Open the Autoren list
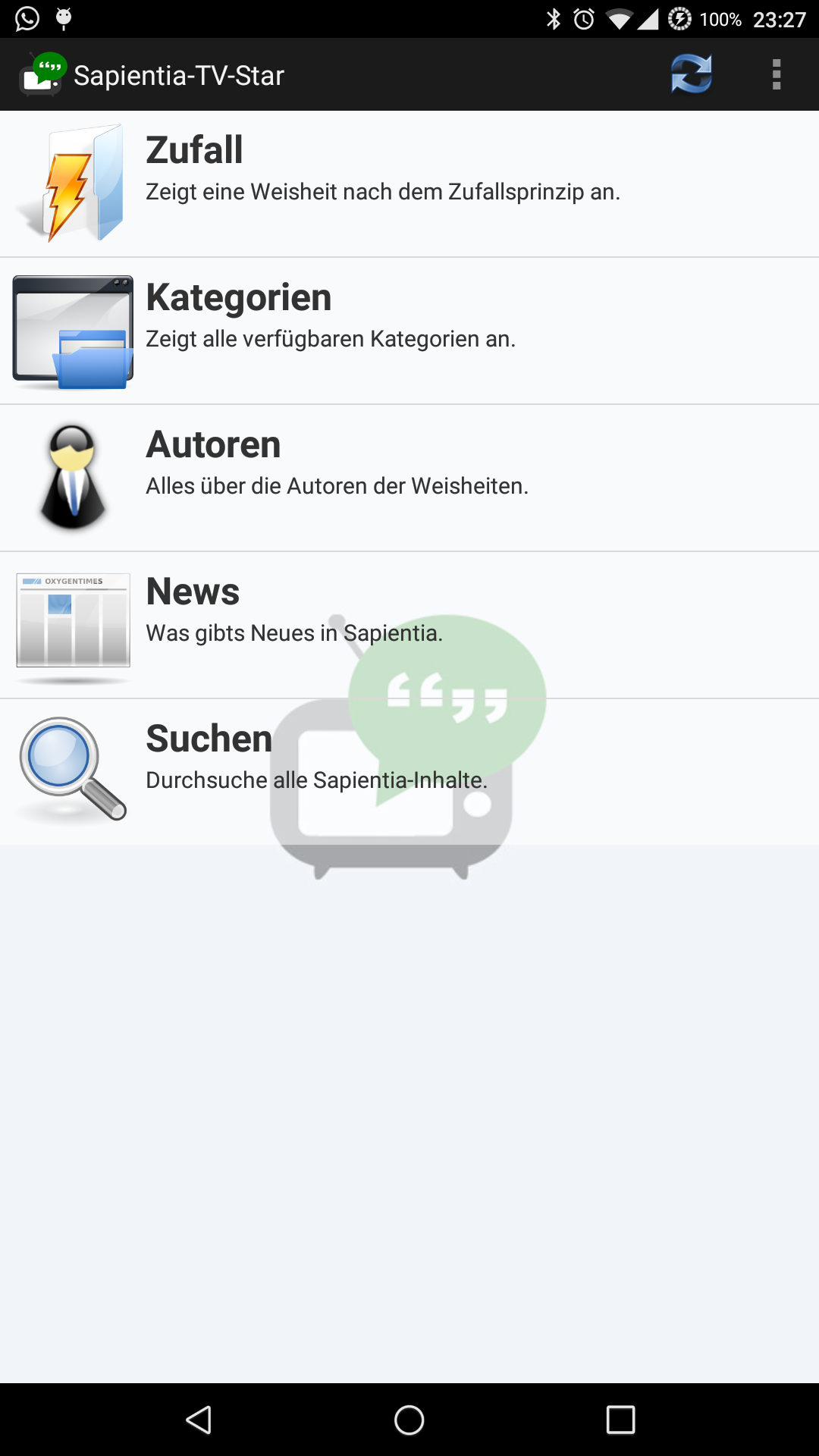Image resolution: width=819 pixels, height=1456 pixels. [x=409, y=479]
